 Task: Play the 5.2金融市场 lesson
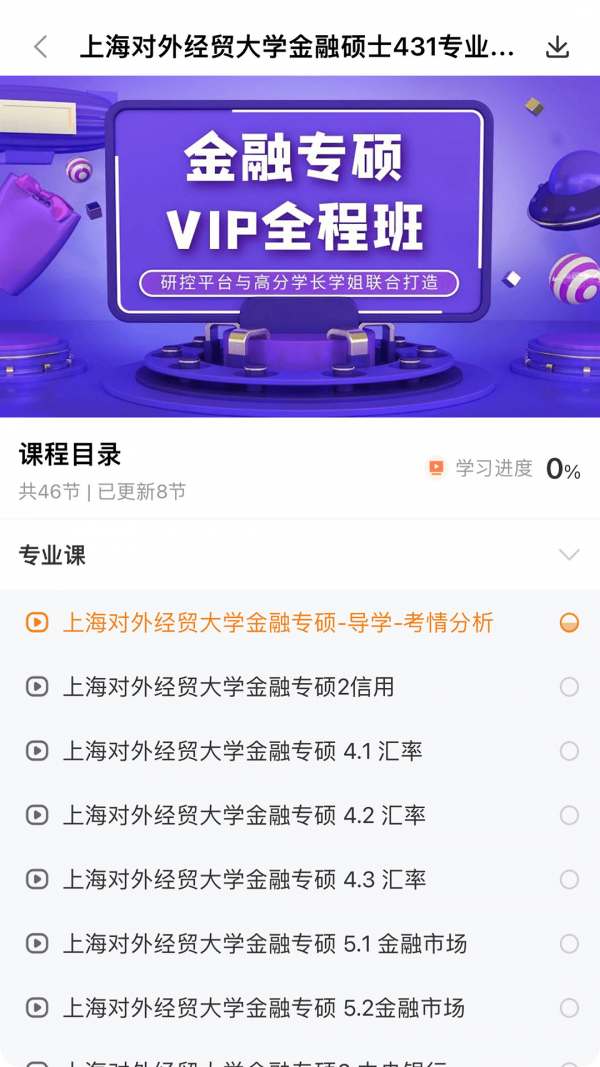coord(300,1008)
